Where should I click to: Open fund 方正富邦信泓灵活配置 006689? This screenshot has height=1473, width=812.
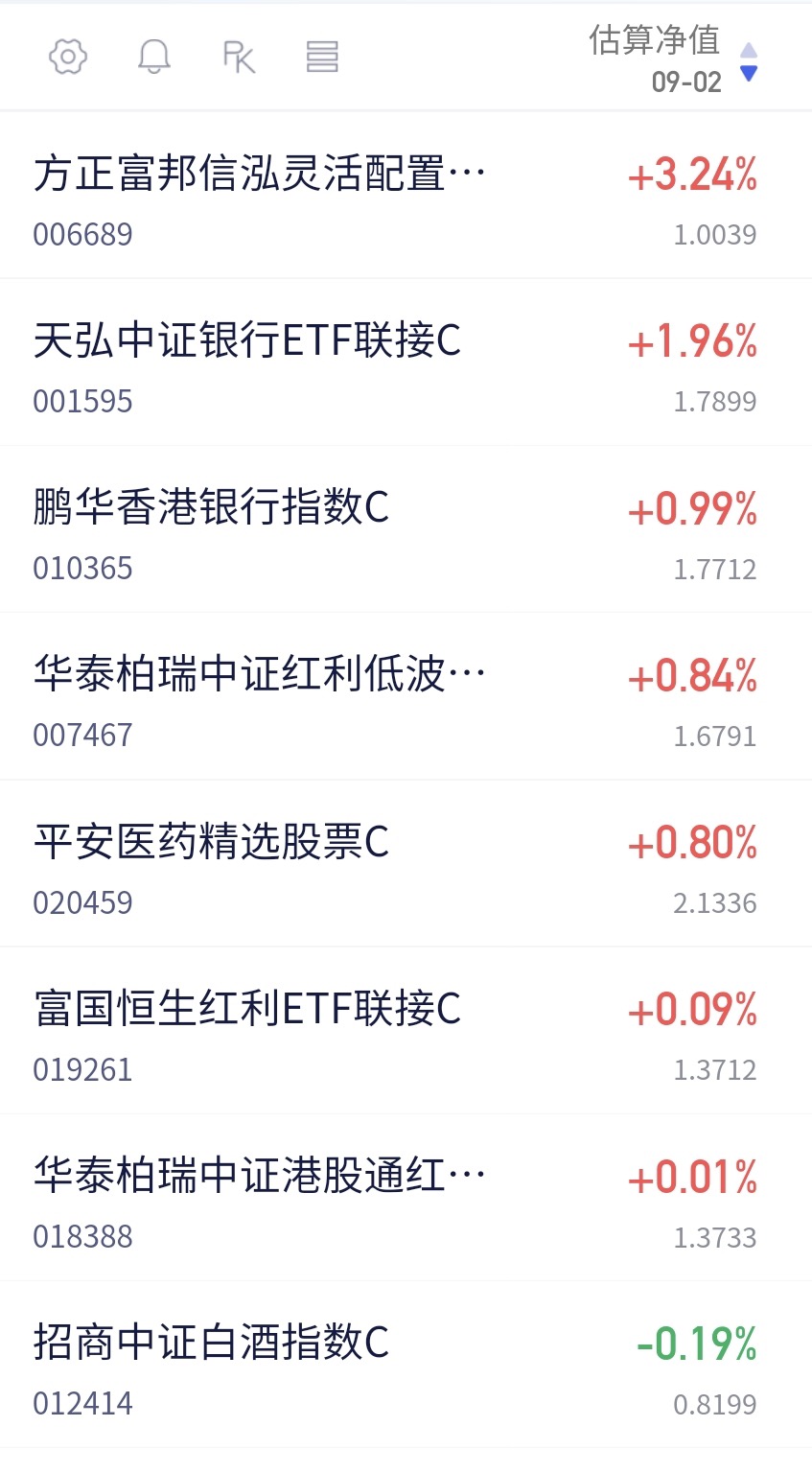[x=406, y=196]
